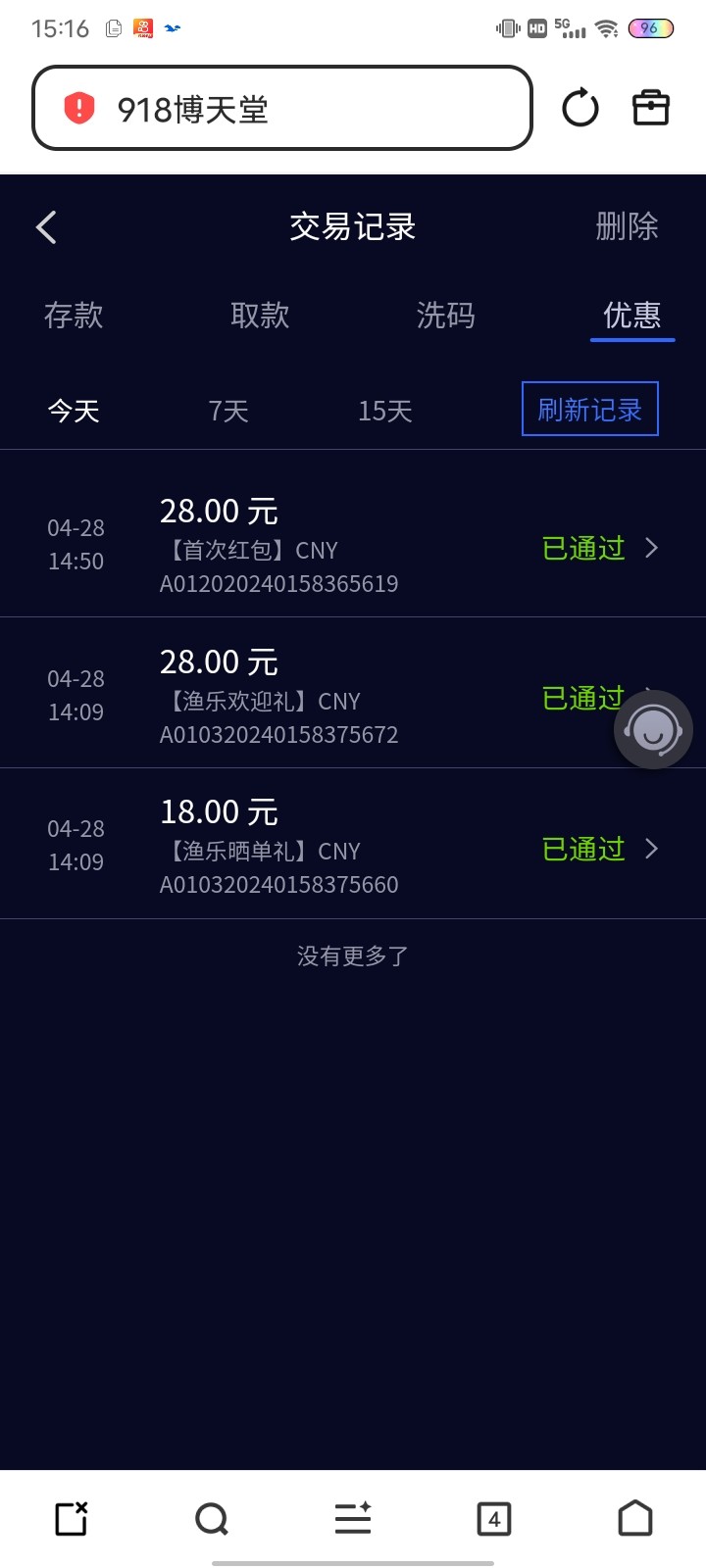Go back from 交易记录 page
Screen dimensions: 706x1568
tap(46, 227)
